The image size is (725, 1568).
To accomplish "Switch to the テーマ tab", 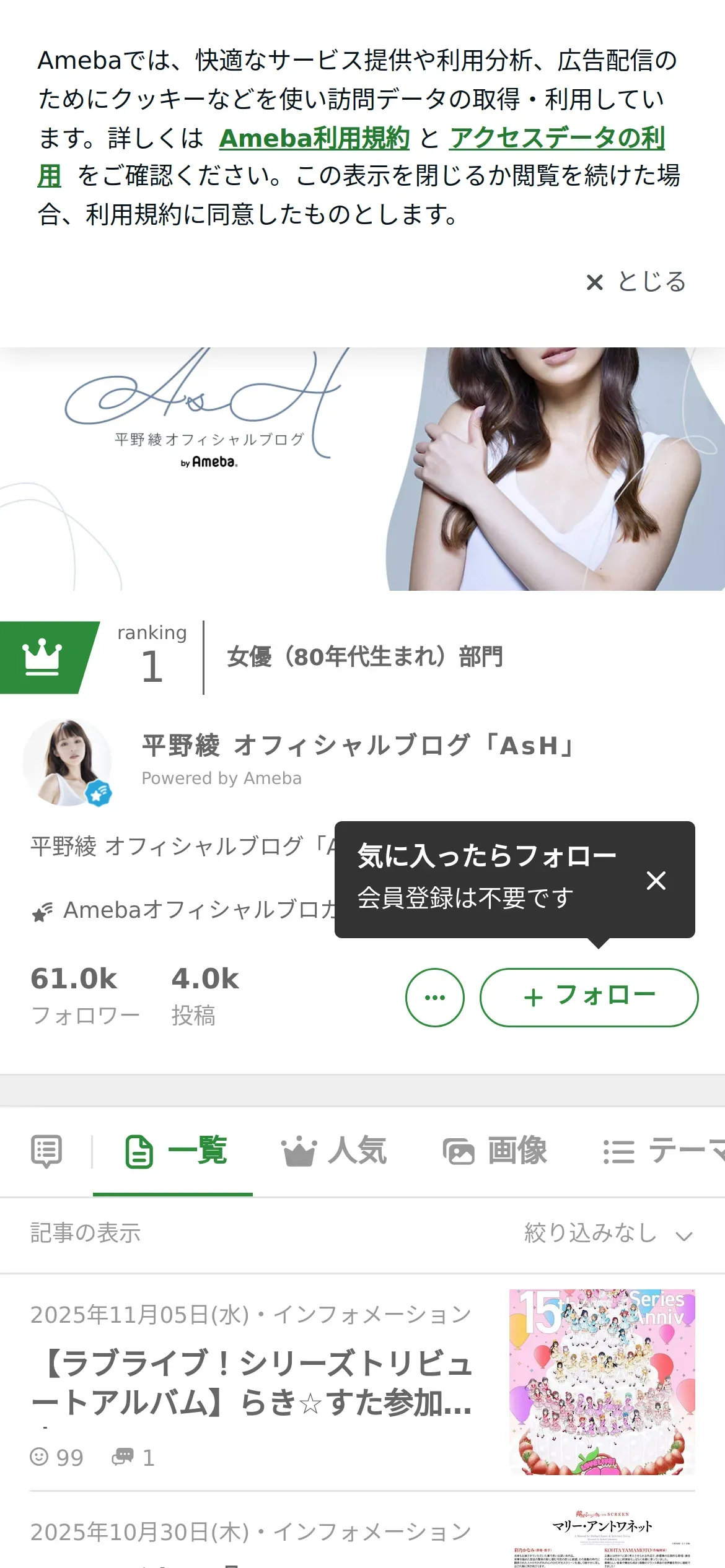I will click(663, 1152).
